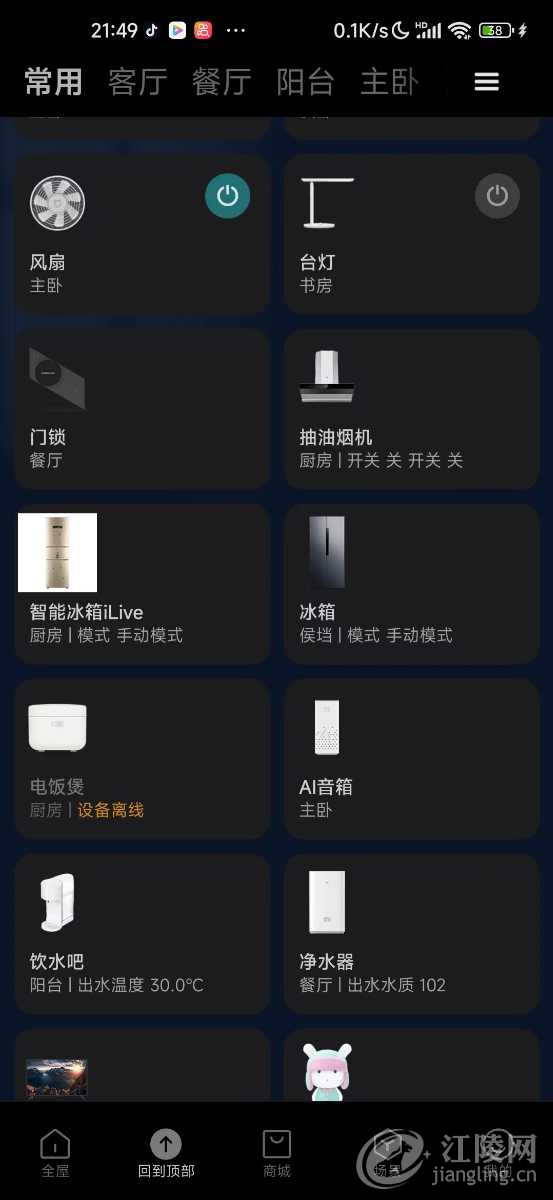The width and height of the screenshot is (553, 1200).
Task: Turn off the 风扇 power button
Action: pyautogui.click(x=228, y=195)
